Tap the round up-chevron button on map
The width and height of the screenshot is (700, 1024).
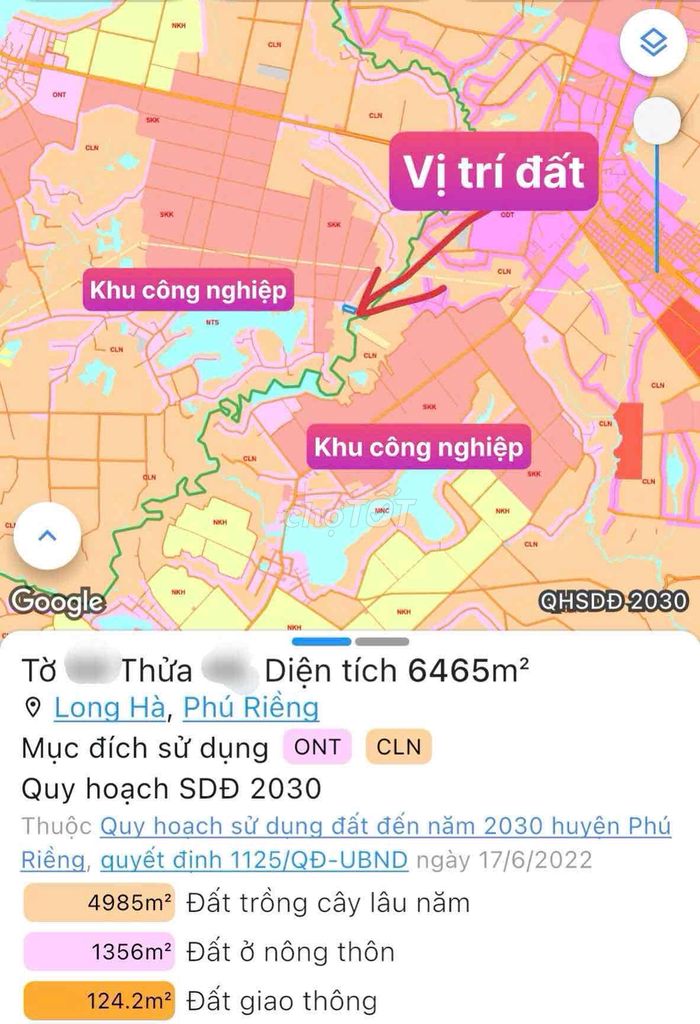46,535
